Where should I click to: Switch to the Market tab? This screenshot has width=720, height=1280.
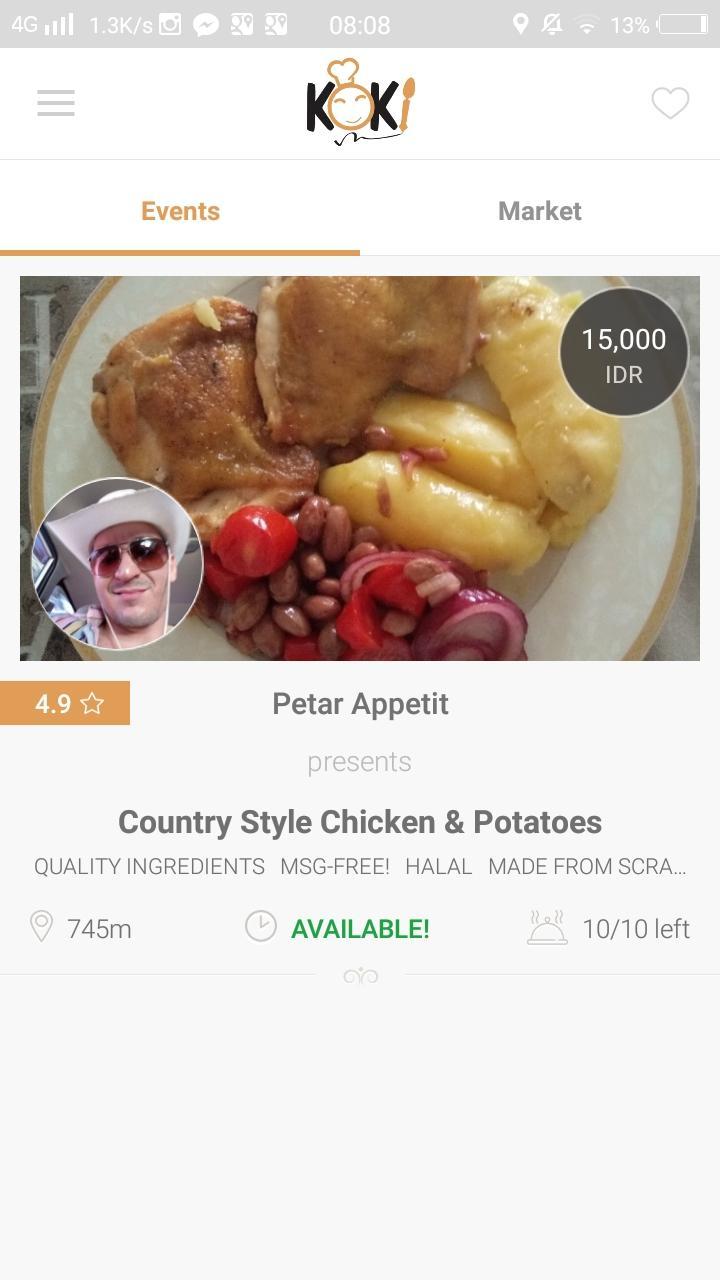coord(539,211)
